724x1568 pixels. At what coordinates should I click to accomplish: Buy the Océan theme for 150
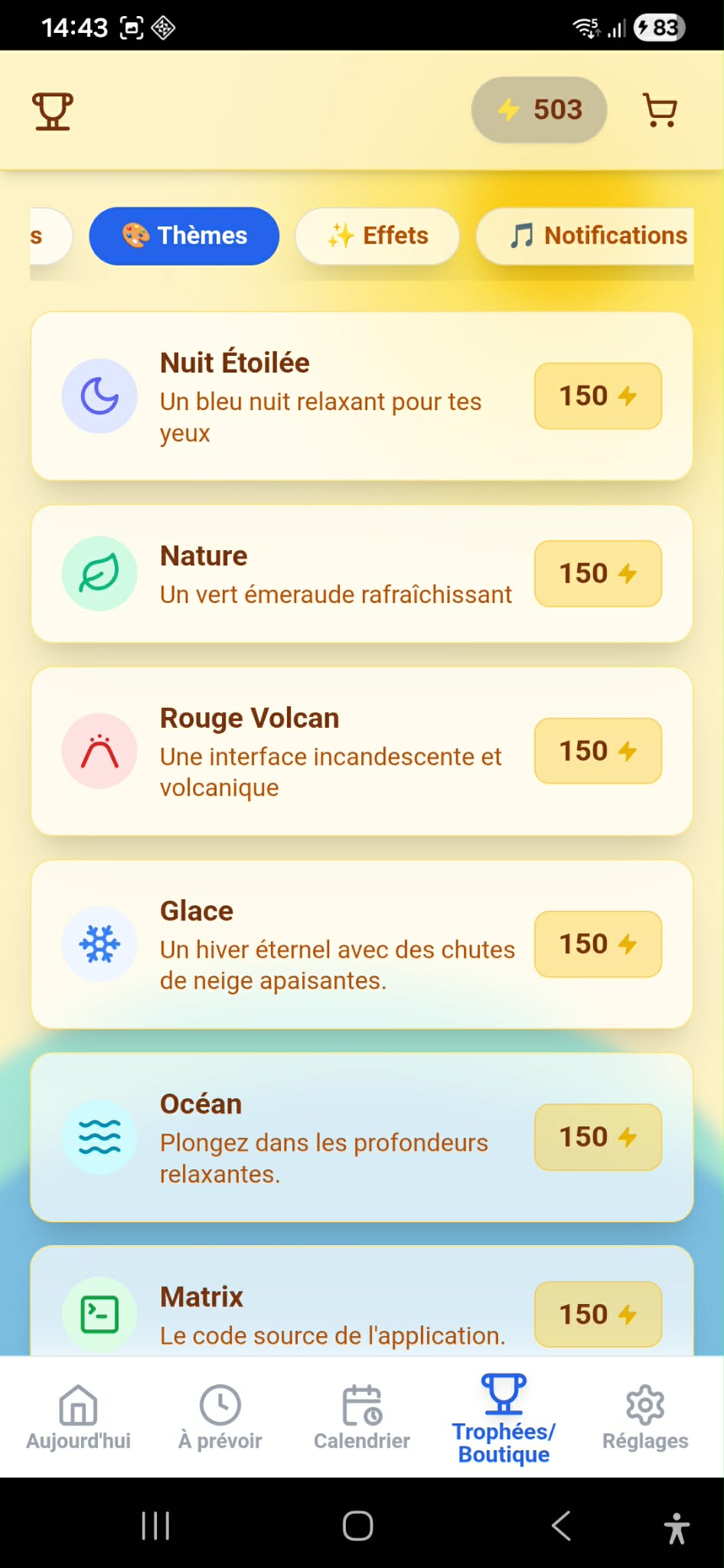coord(598,1136)
